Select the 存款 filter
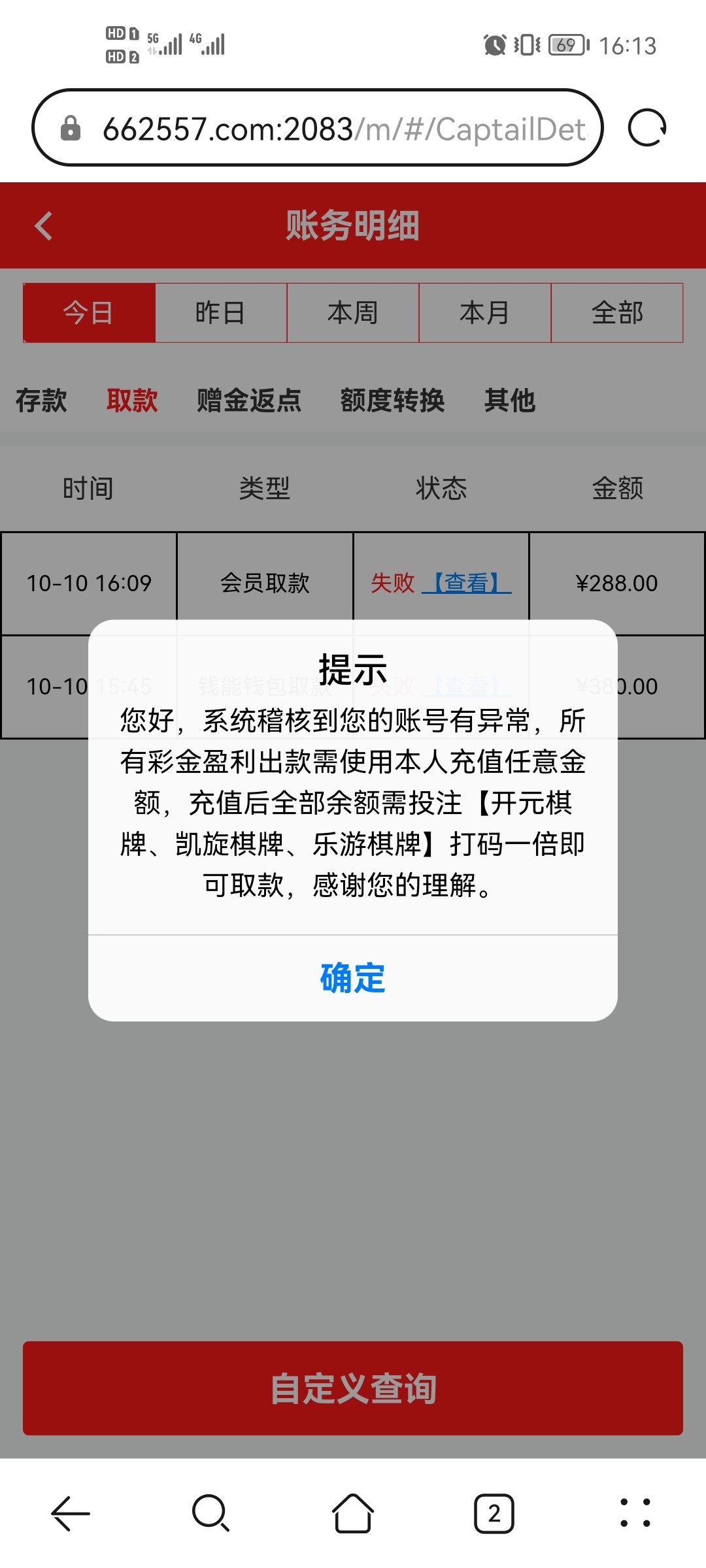The width and height of the screenshot is (706, 1568). coord(41,402)
